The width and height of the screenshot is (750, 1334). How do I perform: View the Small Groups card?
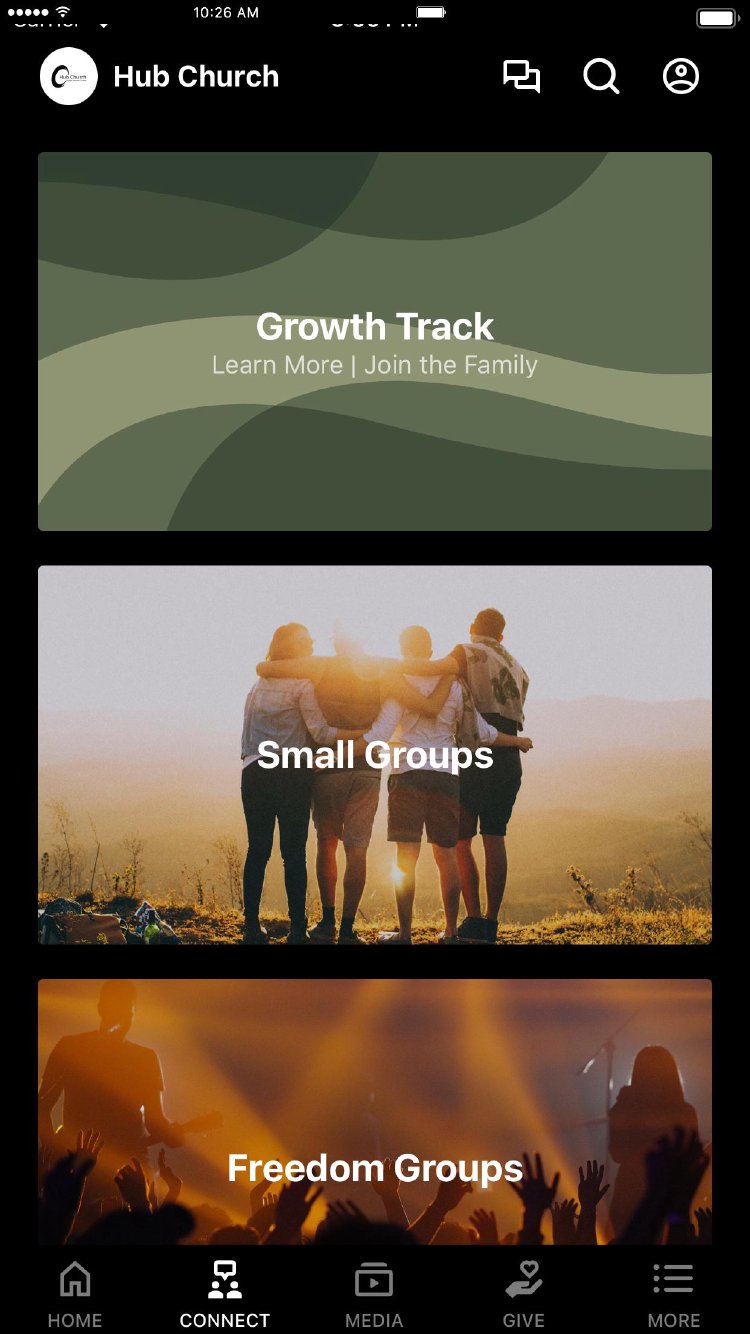click(x=375, y=754)
